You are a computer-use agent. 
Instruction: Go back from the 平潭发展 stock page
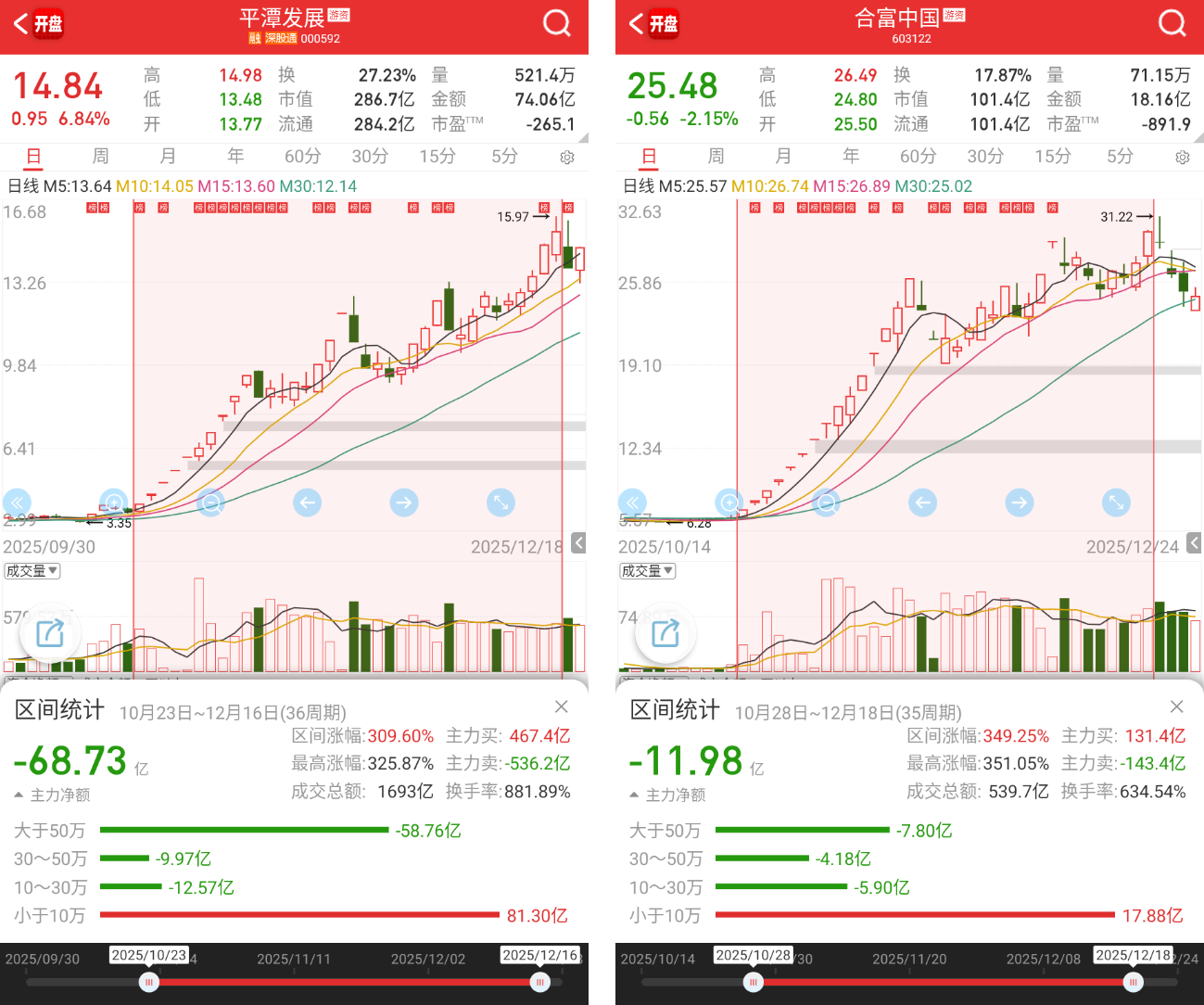[x=22, y=23]
